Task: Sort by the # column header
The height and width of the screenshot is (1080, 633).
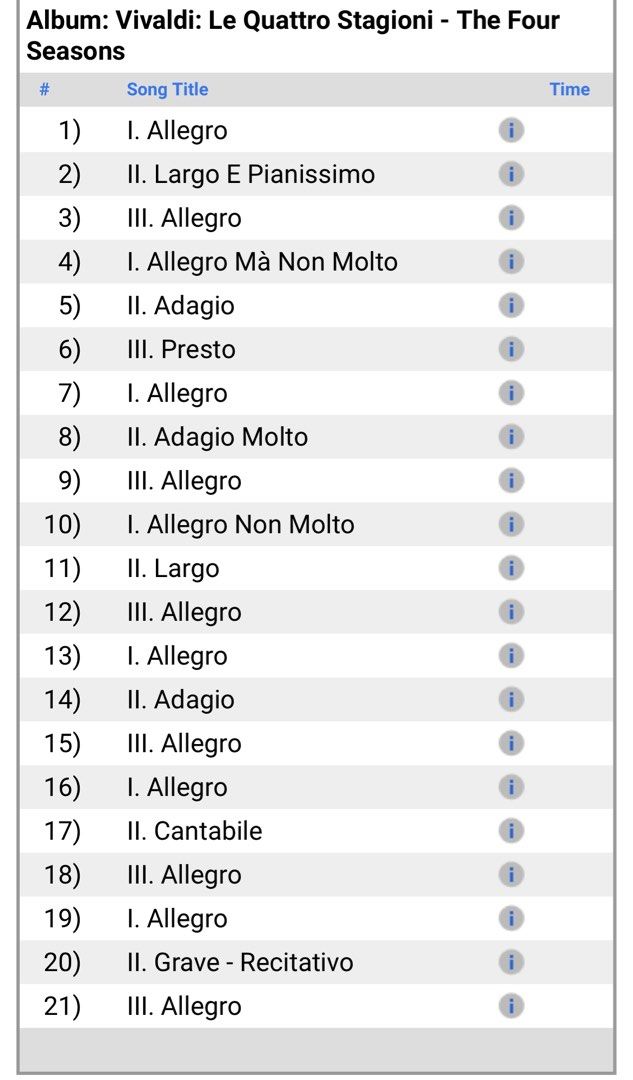Action: [x=44, y=90]
